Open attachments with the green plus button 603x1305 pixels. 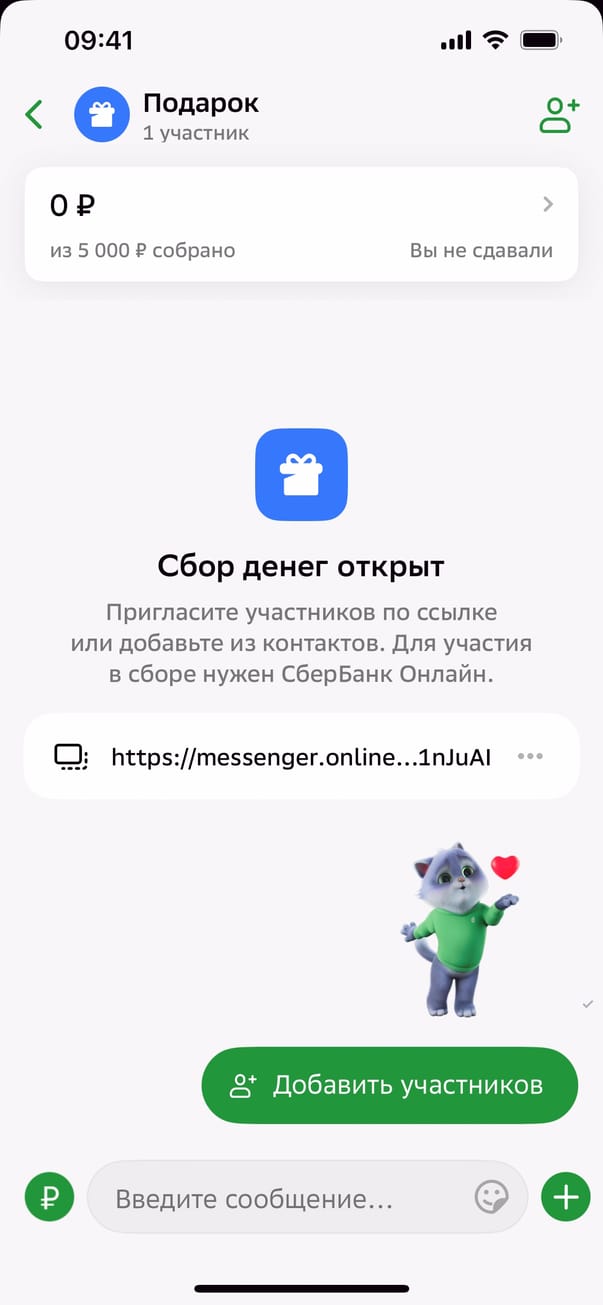tap(566, 1197)
